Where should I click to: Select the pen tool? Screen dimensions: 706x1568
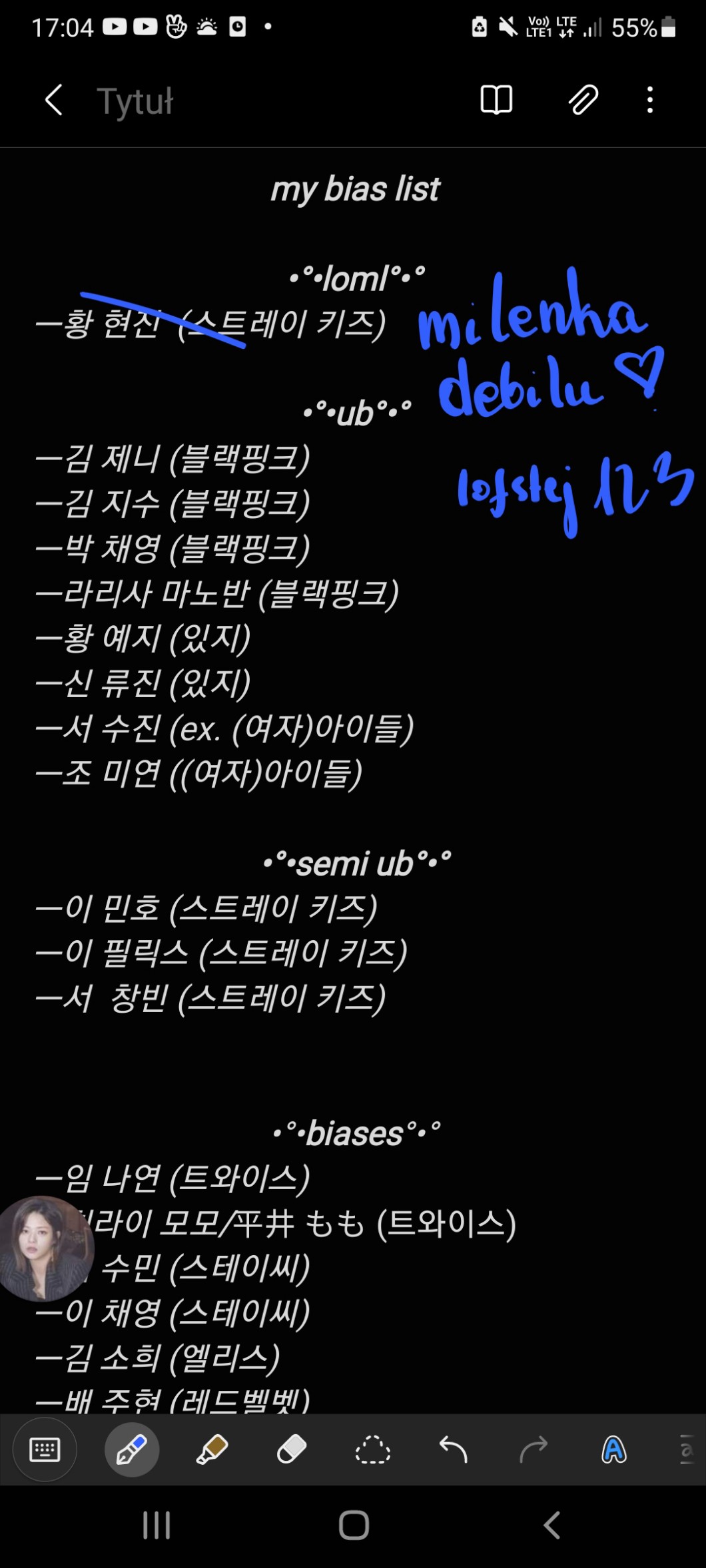pos(131,1449)
